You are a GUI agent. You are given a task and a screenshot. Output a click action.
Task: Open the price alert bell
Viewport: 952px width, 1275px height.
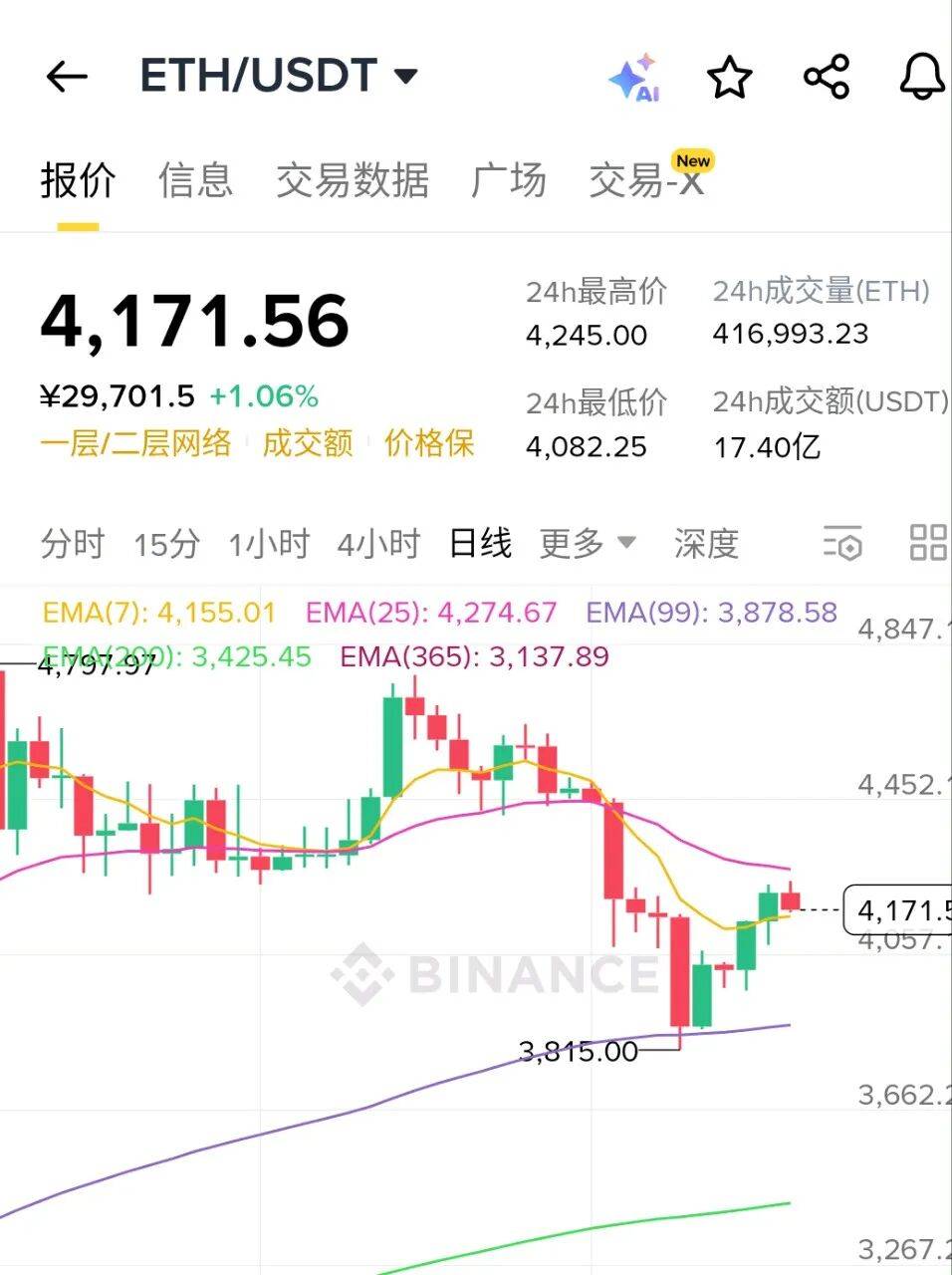(922, 77)
